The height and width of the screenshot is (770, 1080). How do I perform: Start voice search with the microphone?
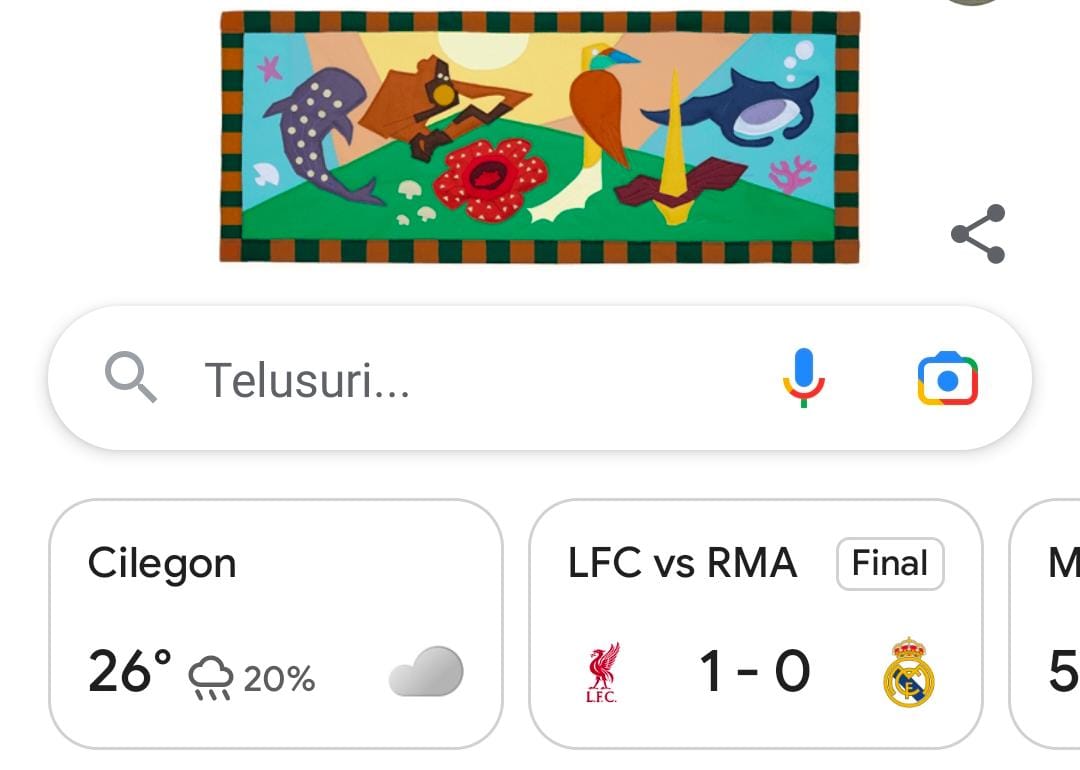point(803,379)
